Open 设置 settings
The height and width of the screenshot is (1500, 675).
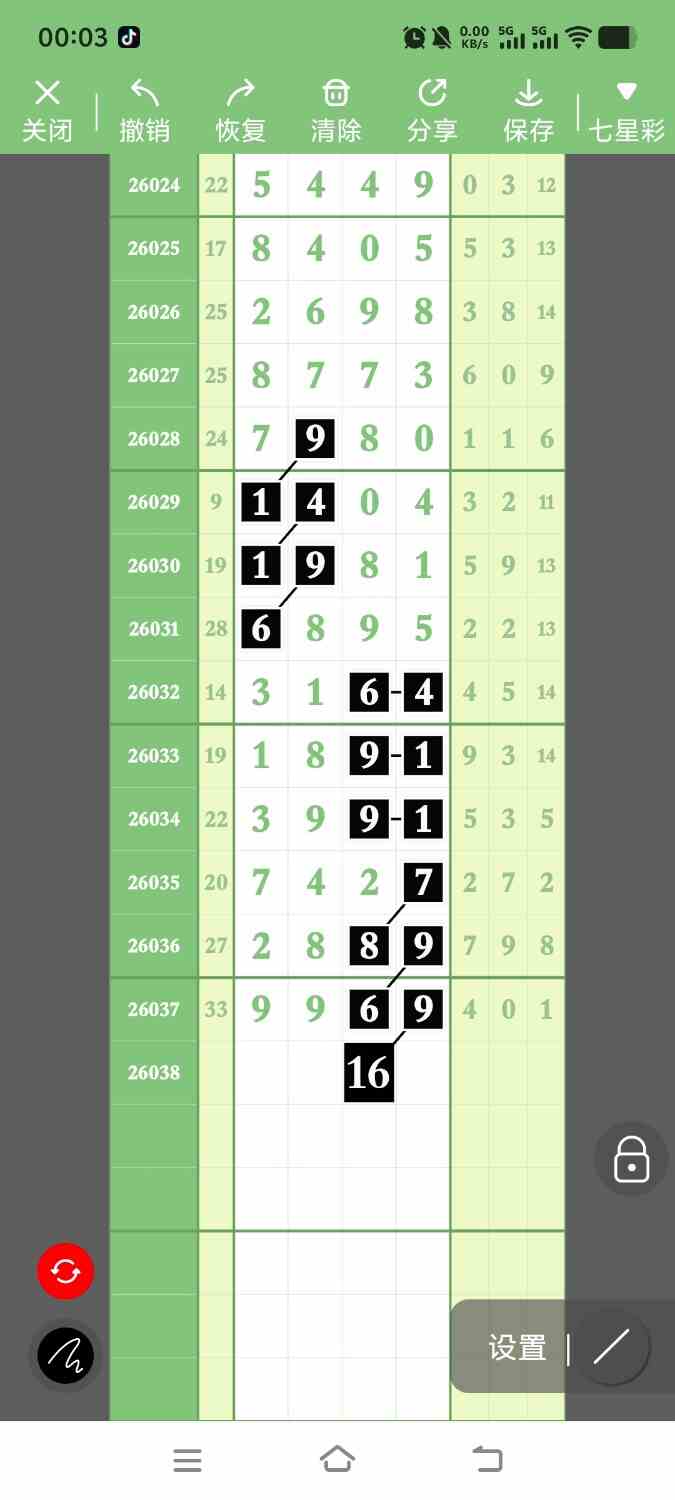click(517, 1348)
